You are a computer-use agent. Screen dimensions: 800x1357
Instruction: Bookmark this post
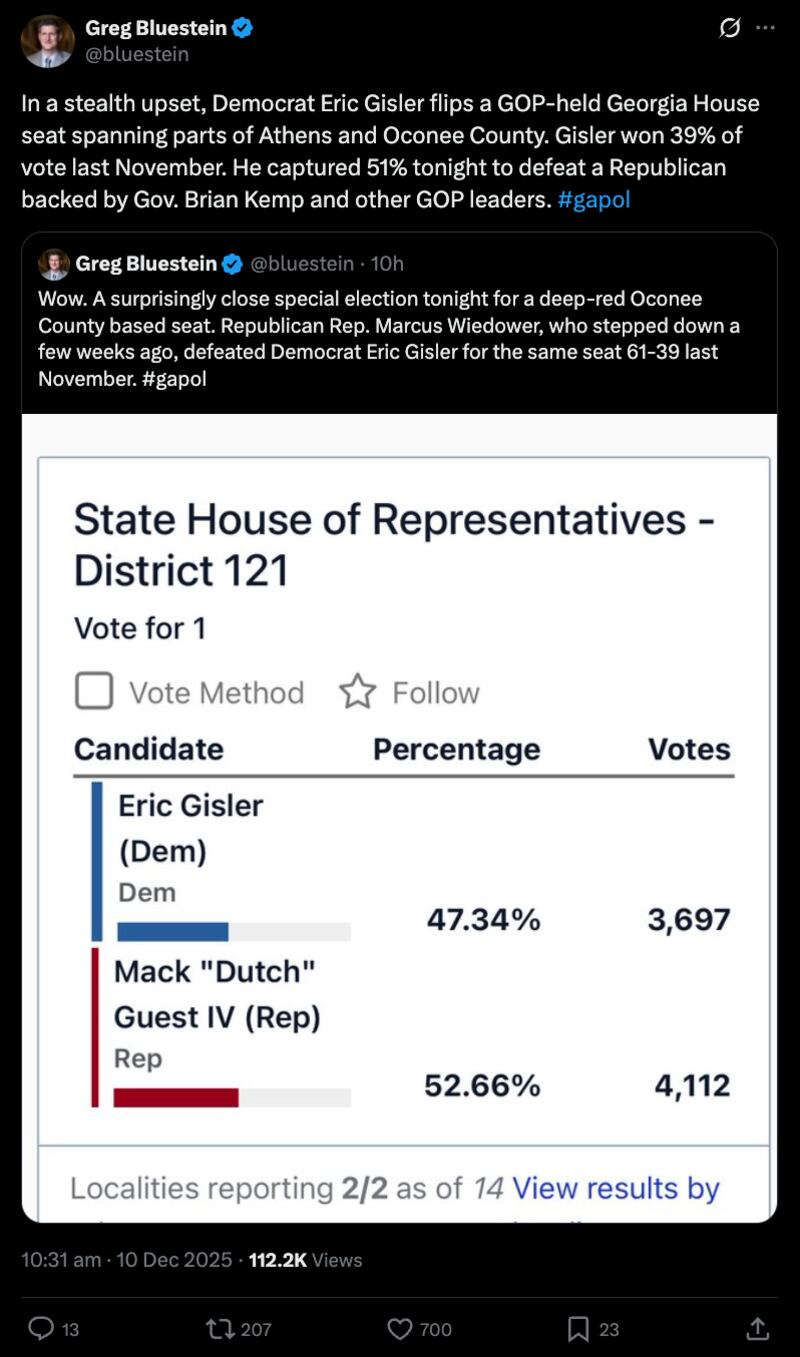(x=578, y=1329)
